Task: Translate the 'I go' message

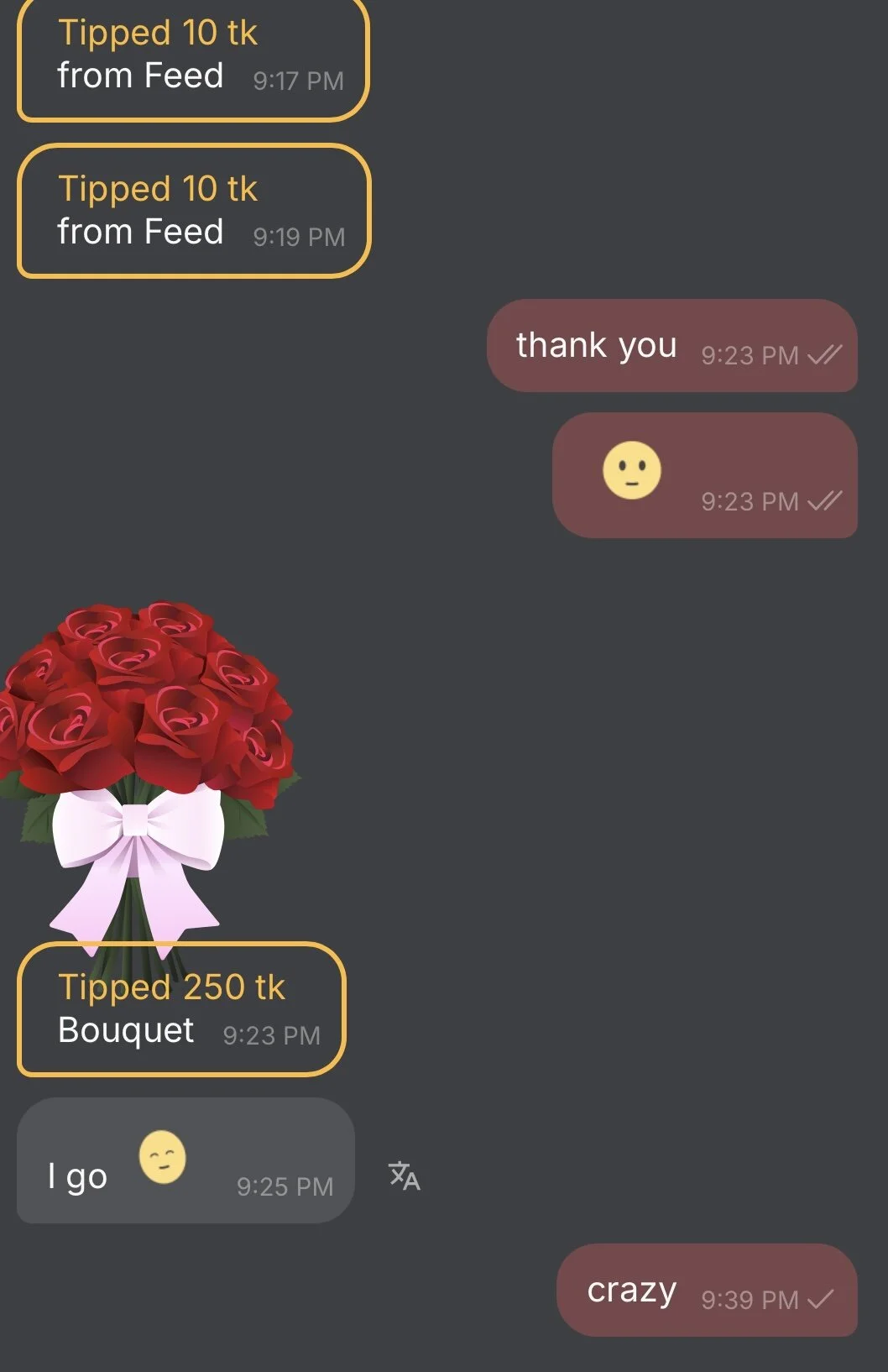Action: (x=404, y=1176)
